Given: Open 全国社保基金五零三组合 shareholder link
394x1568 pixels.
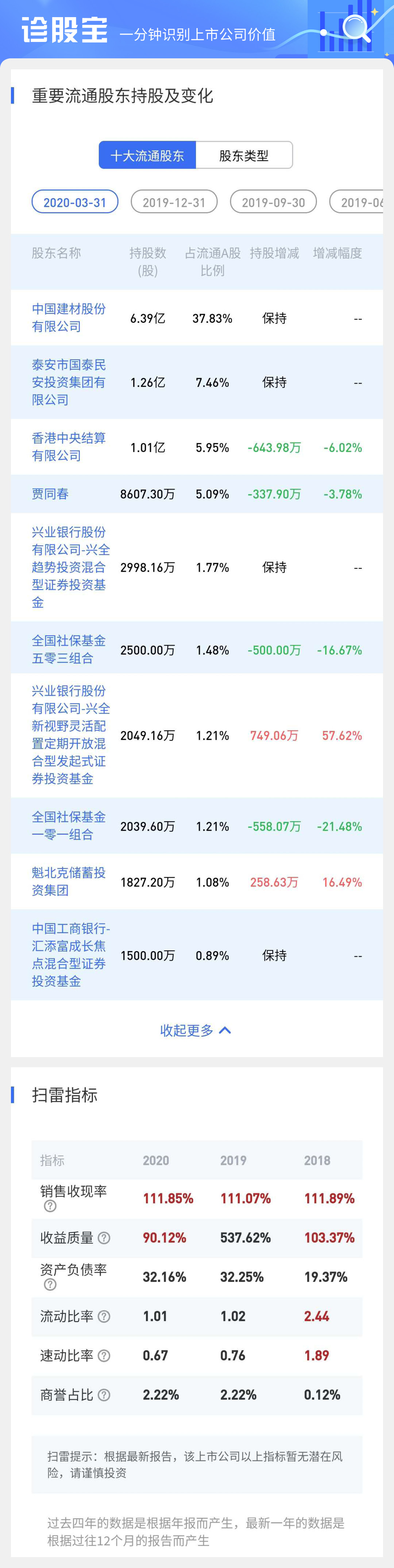Looking at the screenshot, I should (69, 649).
